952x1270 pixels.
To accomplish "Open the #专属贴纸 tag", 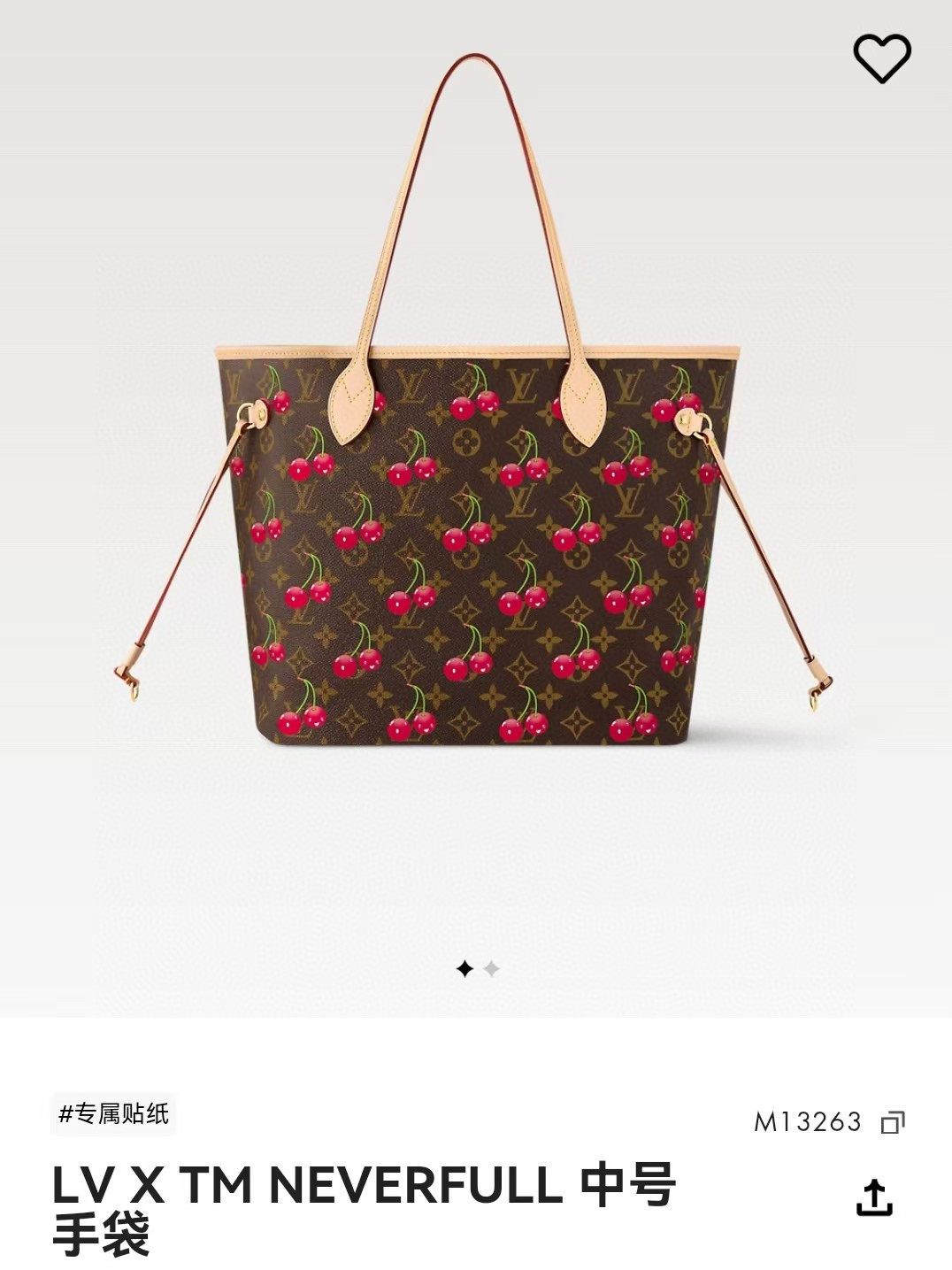I will pyautogui.click(x=113, y=1113).
